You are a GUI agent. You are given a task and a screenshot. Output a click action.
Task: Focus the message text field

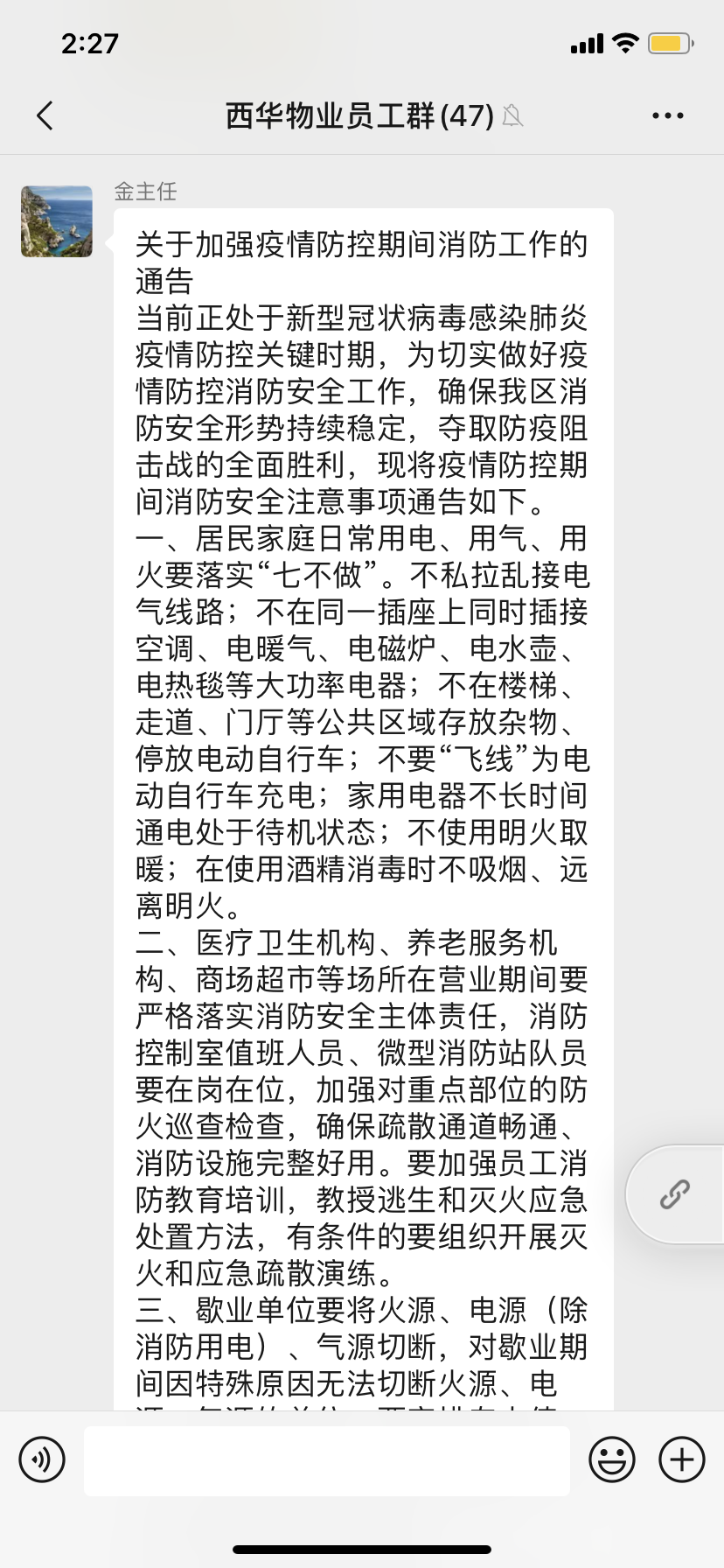(x=327, y=1460)
